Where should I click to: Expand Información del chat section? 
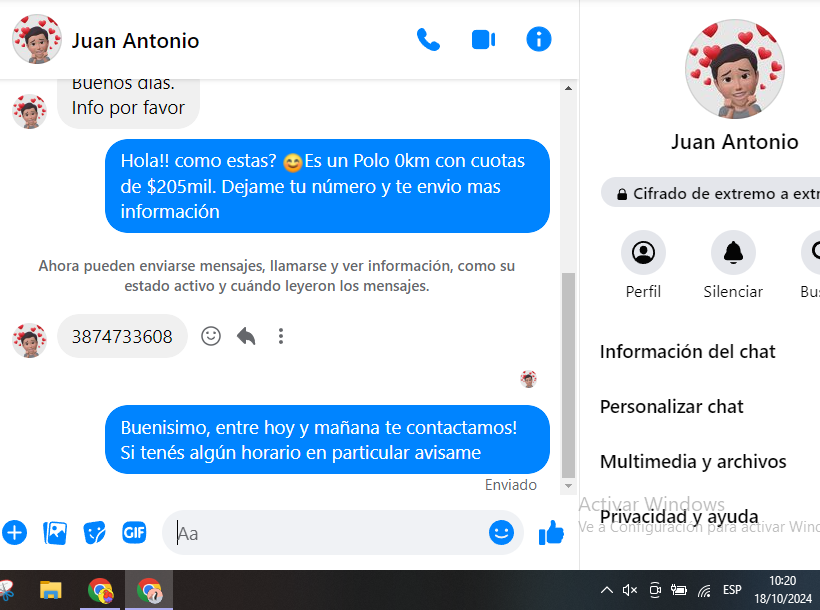coord(688,352)
